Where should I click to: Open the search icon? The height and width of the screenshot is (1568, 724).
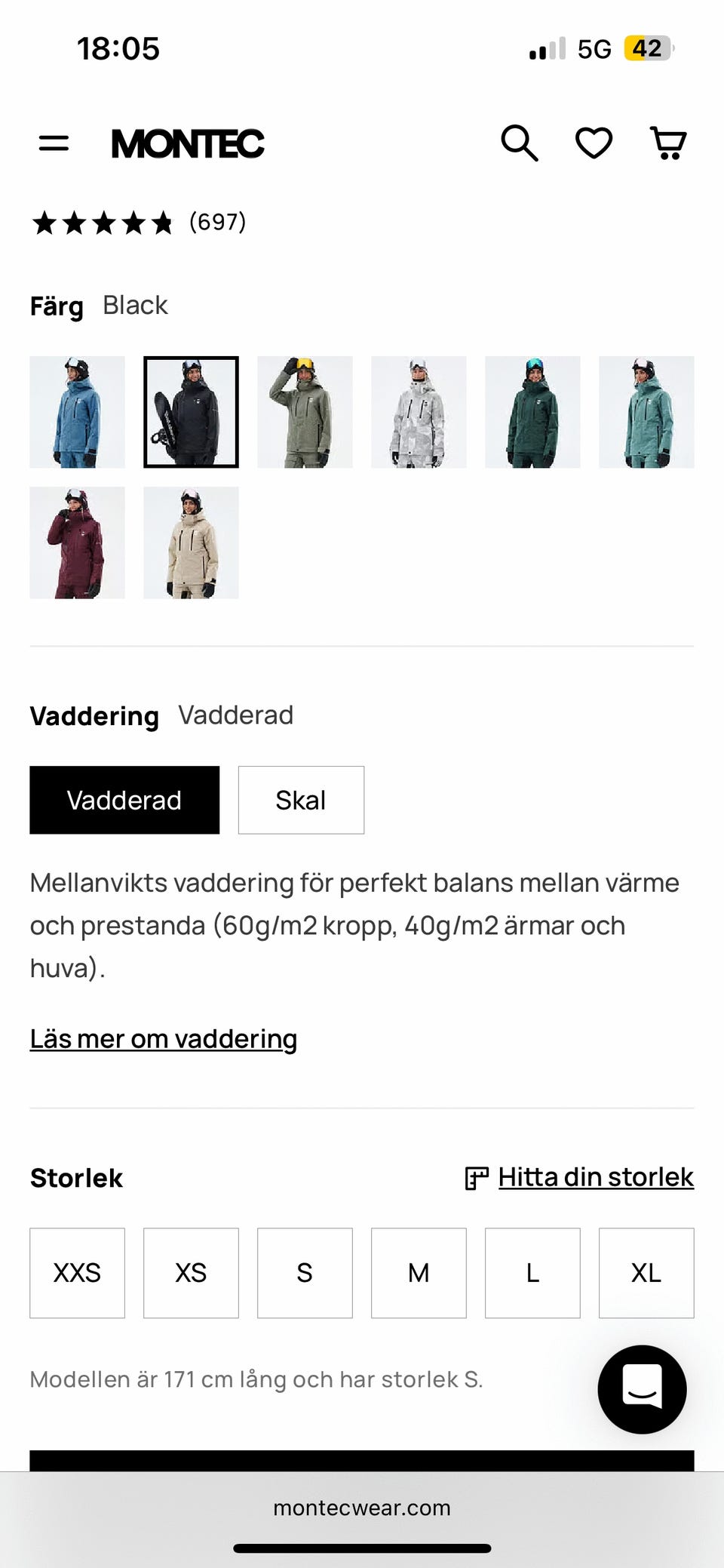519,143
